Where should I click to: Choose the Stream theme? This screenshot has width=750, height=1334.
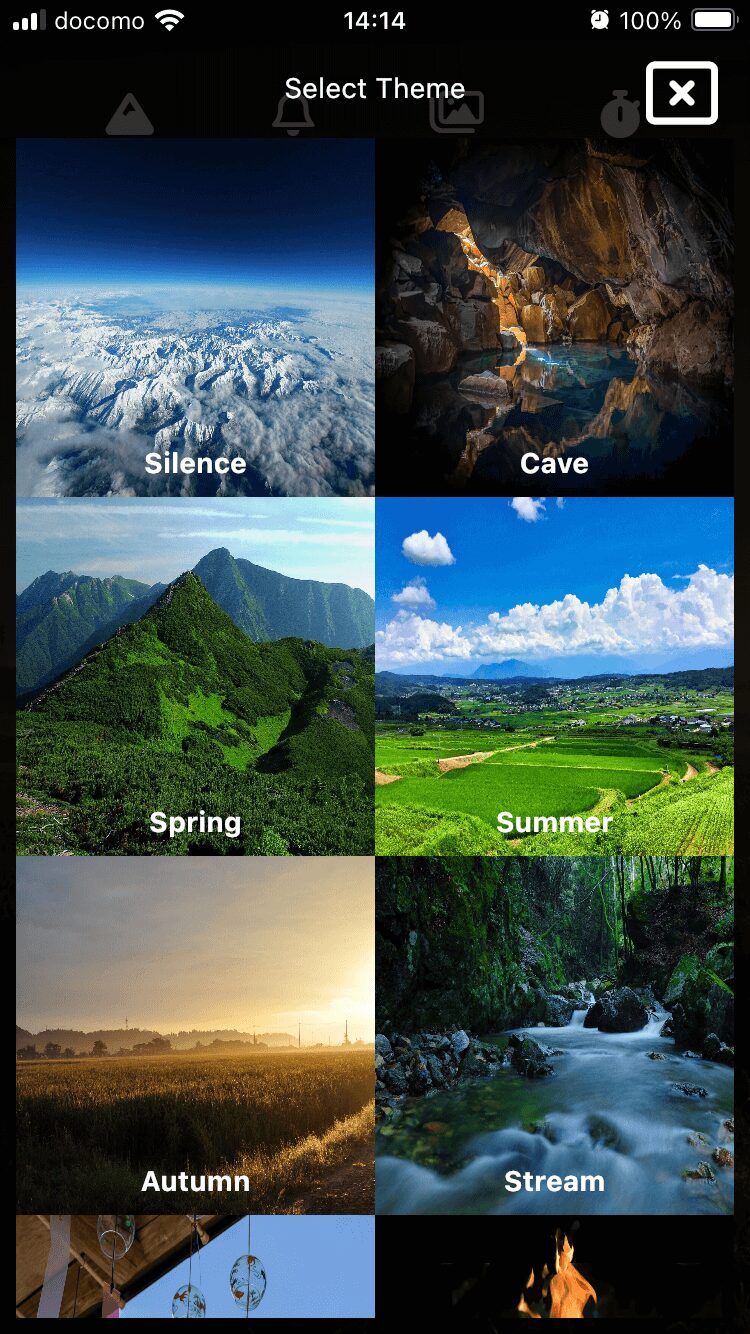coord(554,1035)
